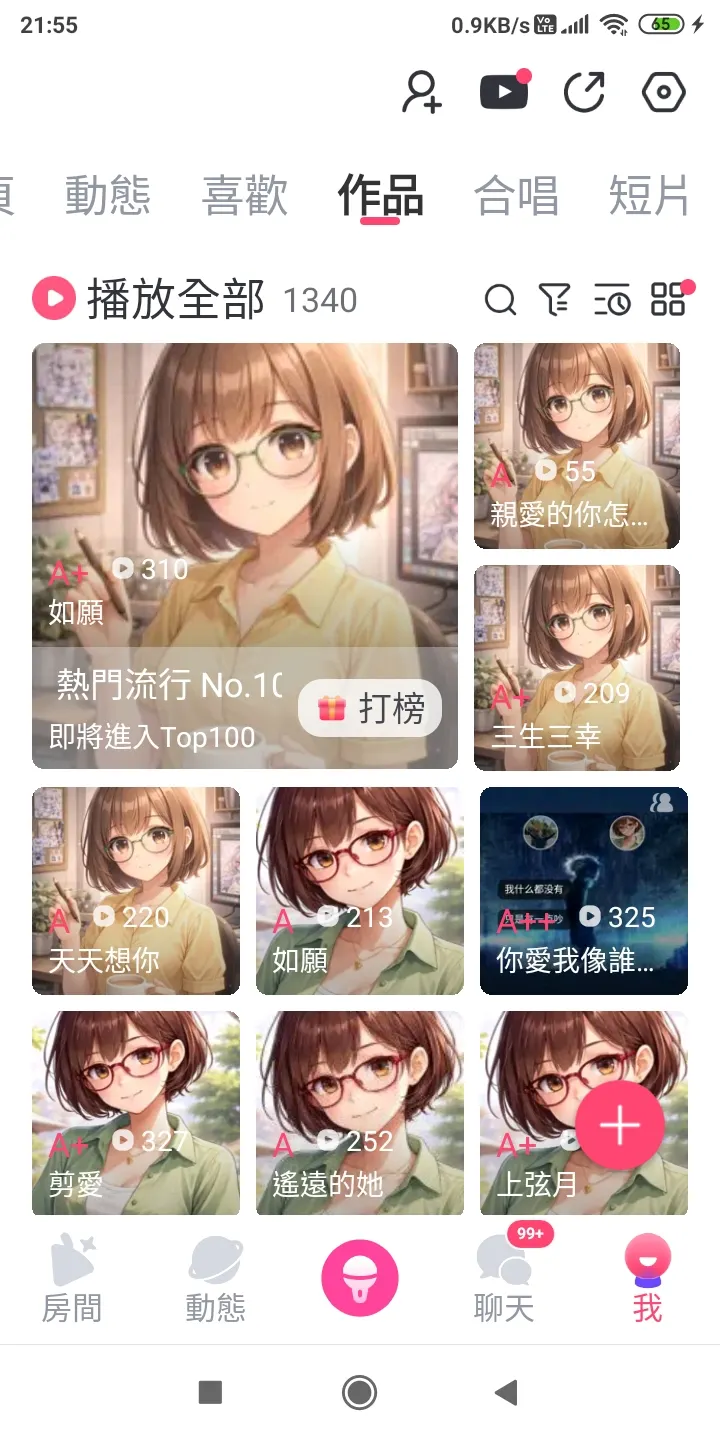This screenshot has height=1440, width=720.
Task: Tap the 打榜 gift button
Action: coord(370,709)
